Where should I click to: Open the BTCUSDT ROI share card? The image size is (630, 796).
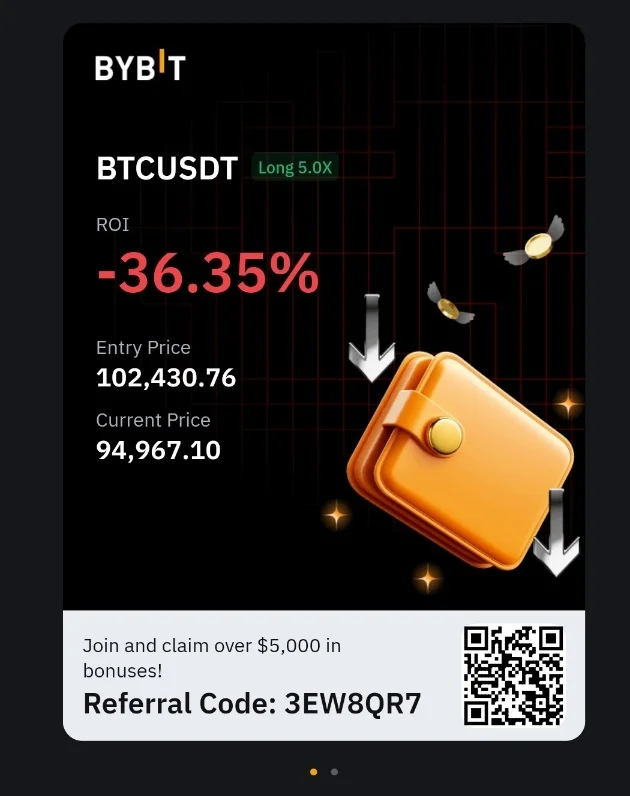click(323, 380)
